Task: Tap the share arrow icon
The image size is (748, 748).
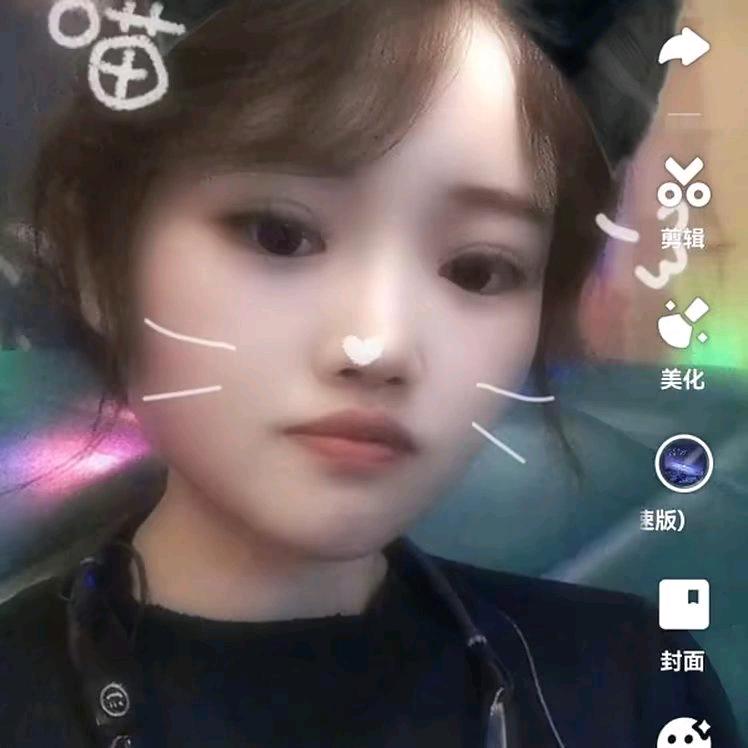Action: pyautogui.click(x=684, y=48)
